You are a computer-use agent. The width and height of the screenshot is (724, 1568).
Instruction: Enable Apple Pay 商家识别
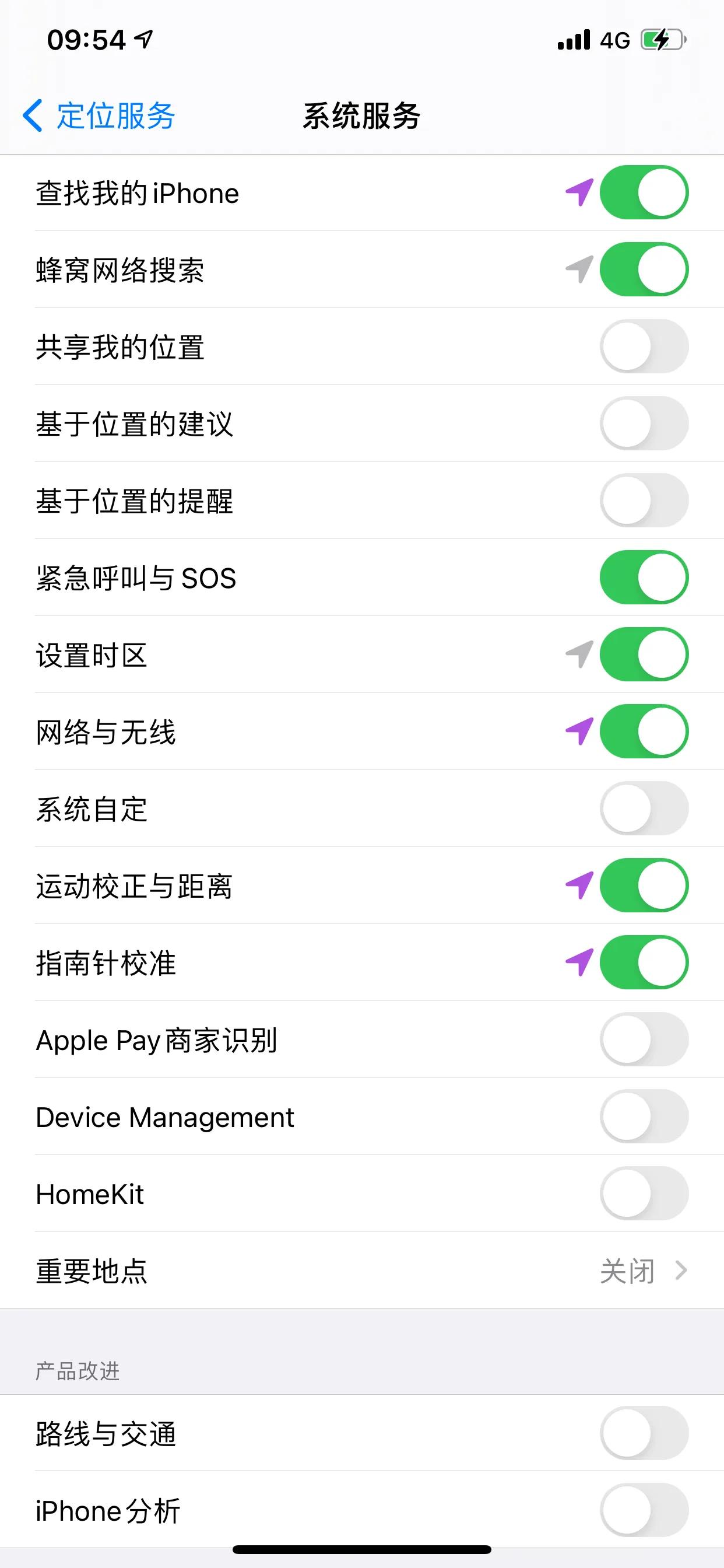coord(644,1039)
